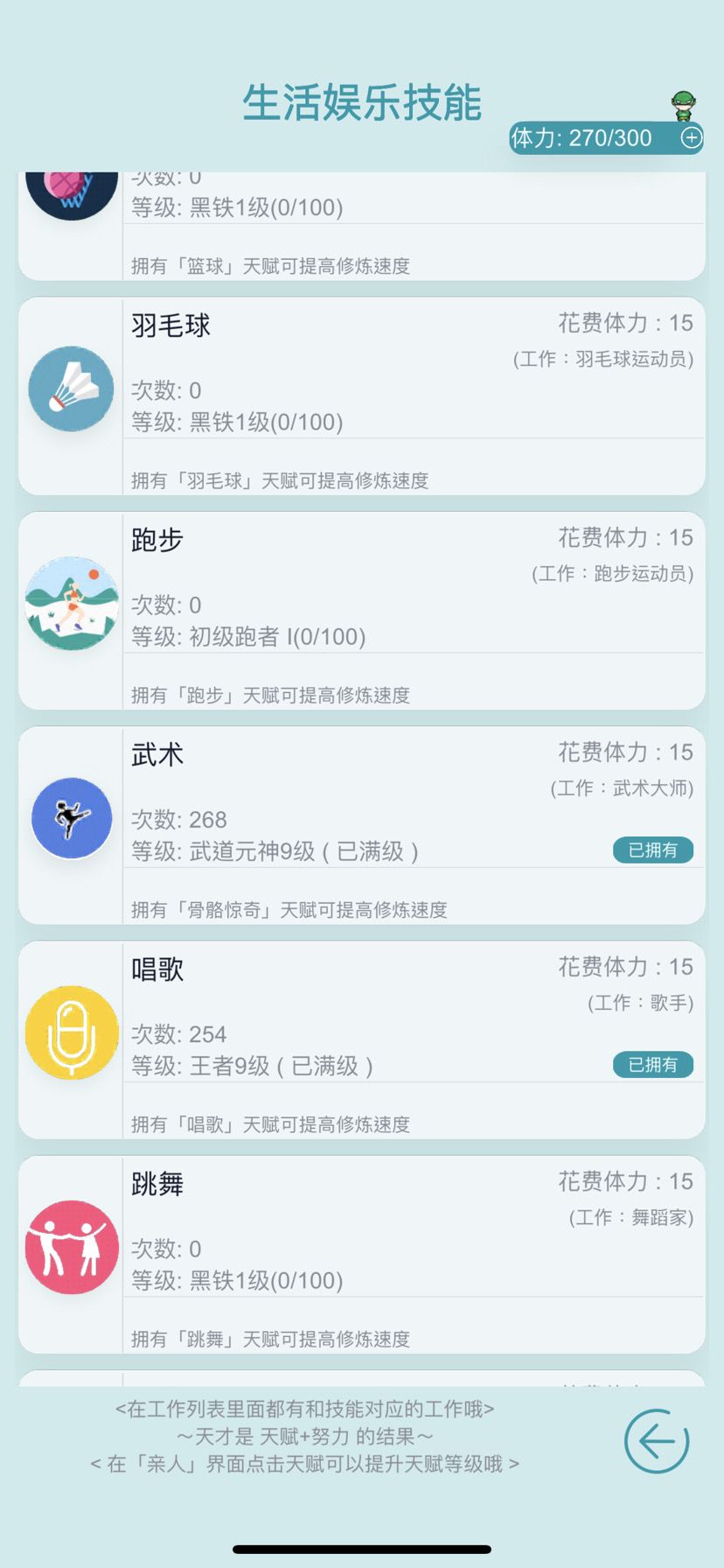Choose the 跳舞 skill card
The image size is (724, 1568).
click(x=361, y=1254)
